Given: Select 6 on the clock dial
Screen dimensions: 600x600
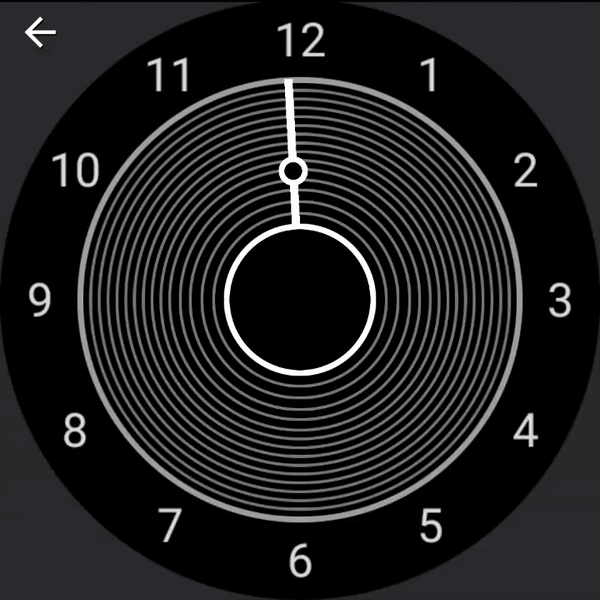Looking at the screenshot, I should tap(300, 561).
